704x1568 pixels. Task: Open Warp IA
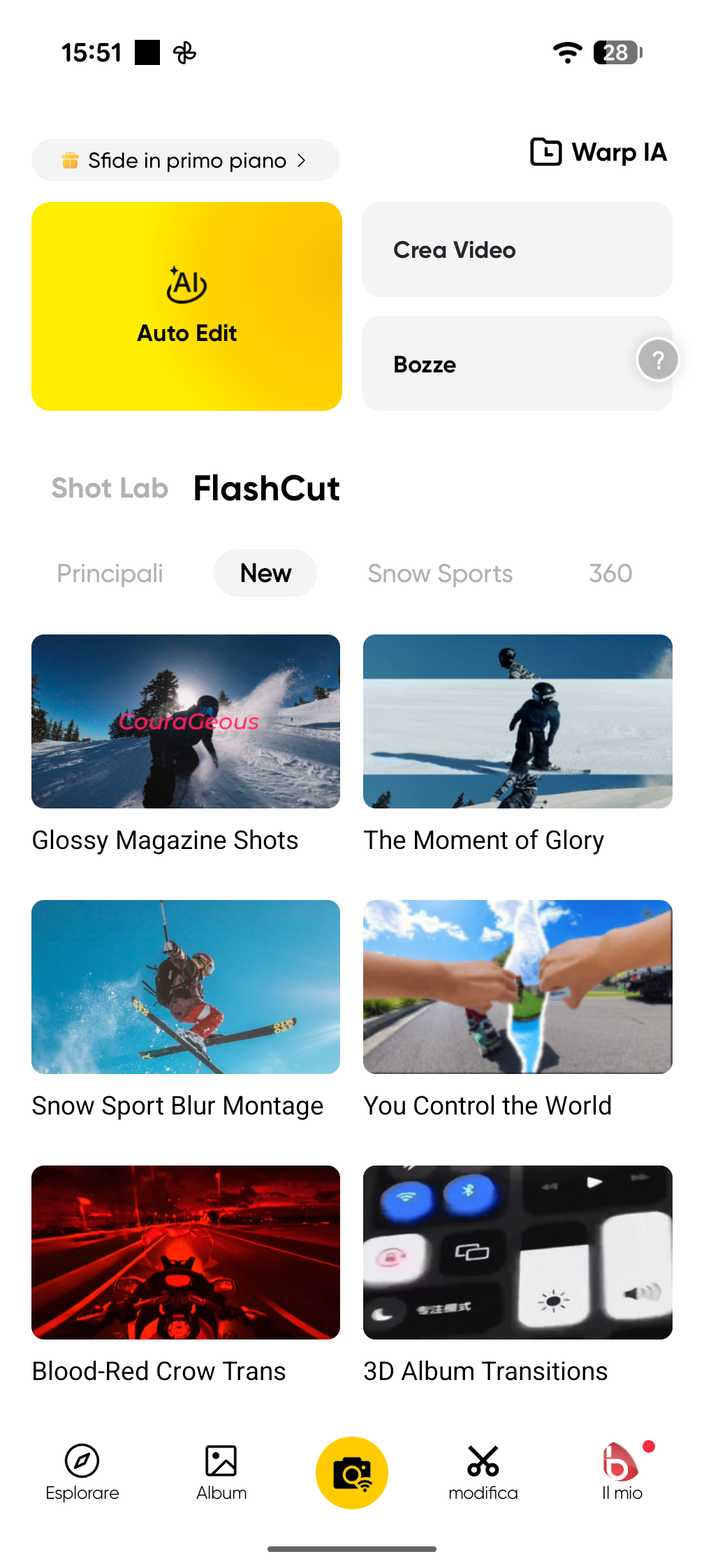(x=599, y=152)
